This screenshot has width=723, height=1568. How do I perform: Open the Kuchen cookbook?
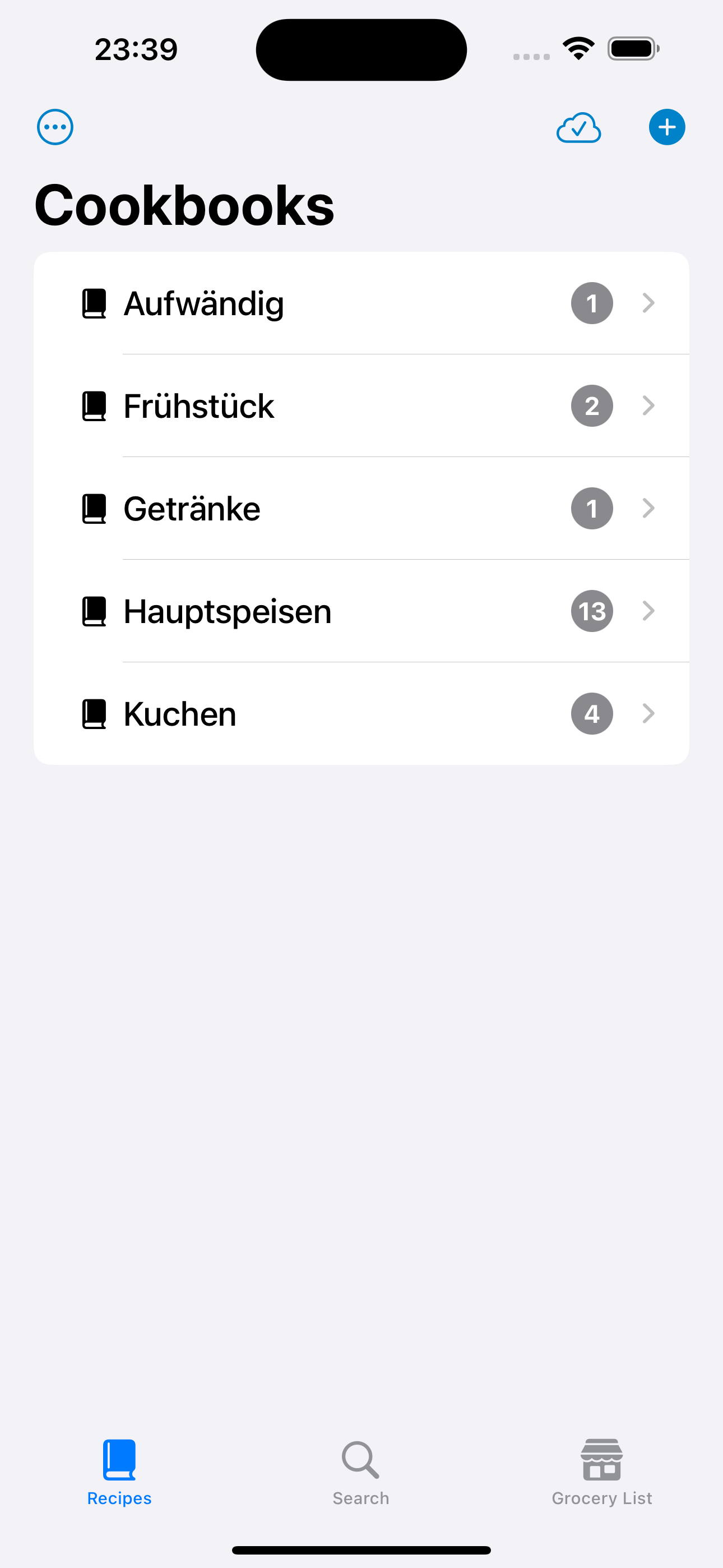[179, 713]
